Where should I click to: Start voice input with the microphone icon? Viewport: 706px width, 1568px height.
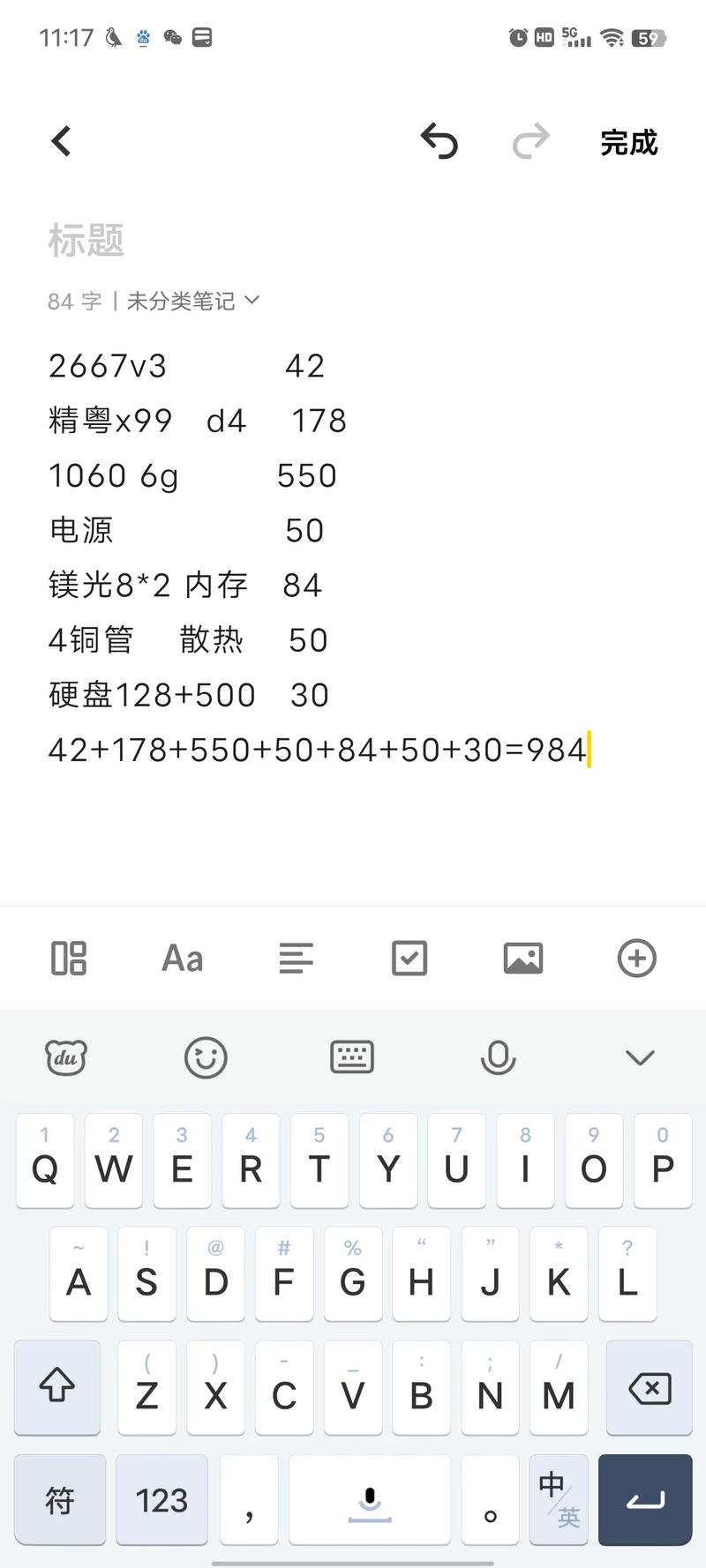point(499,1057)
